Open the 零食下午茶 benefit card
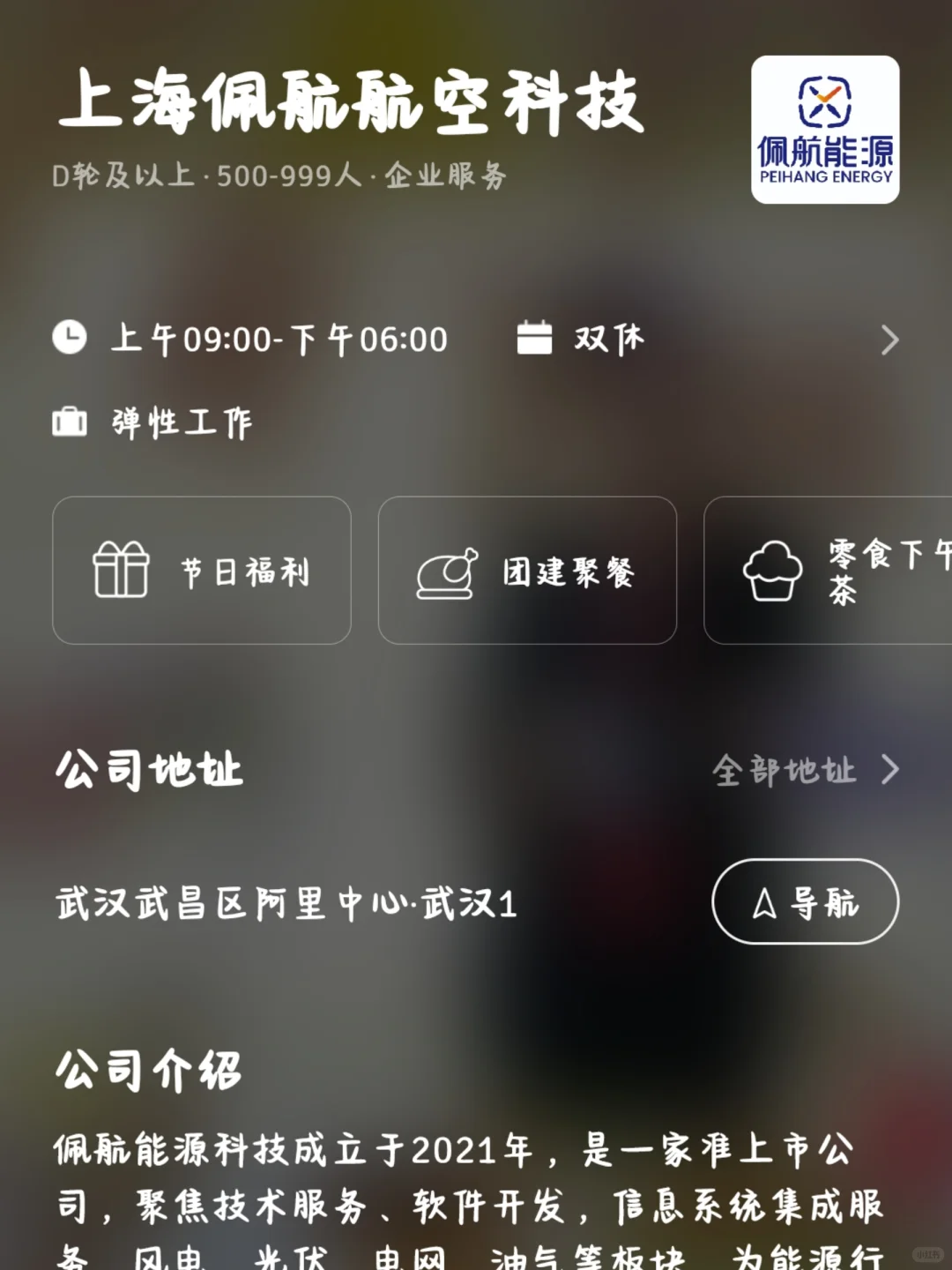Screen dimensions: 952x1270 click(x=829, y=571)
